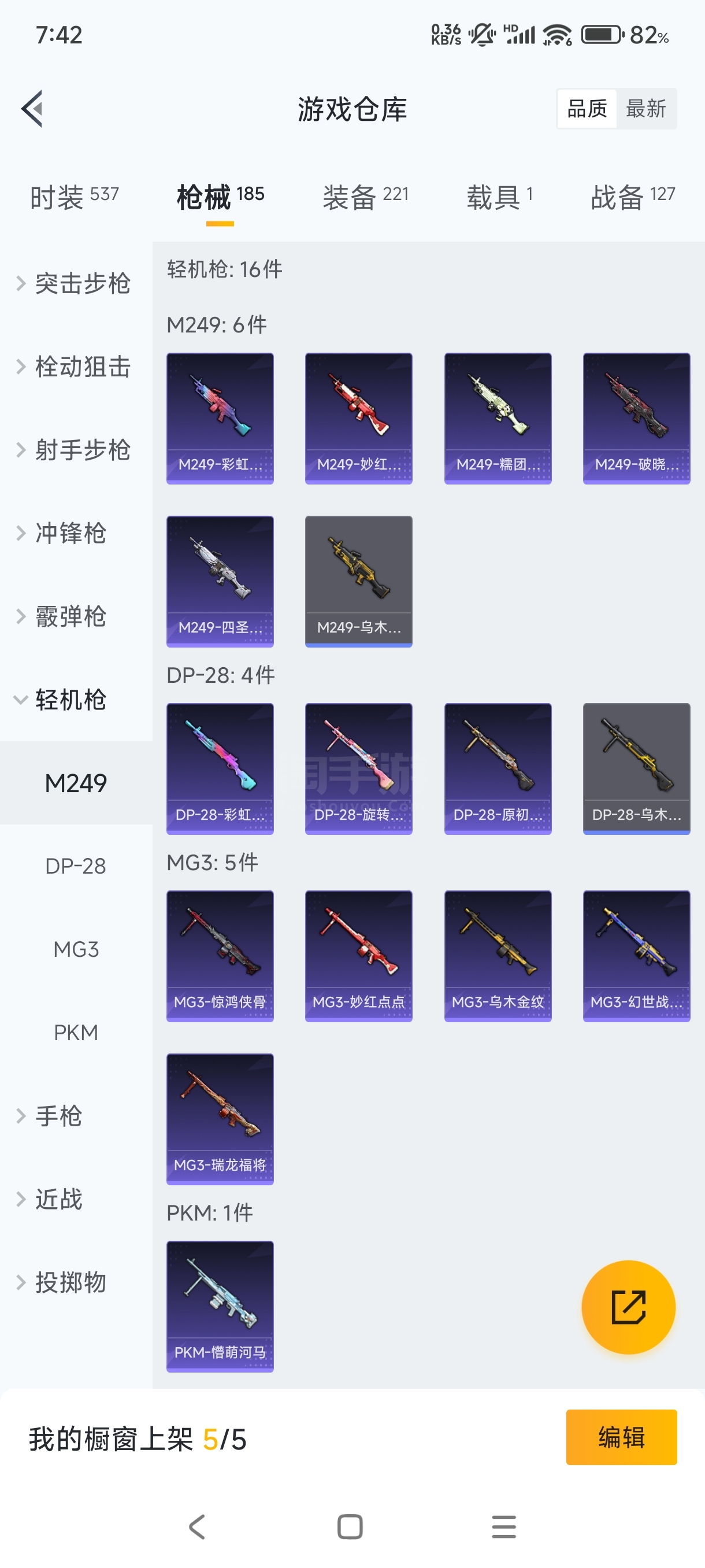Open the M249-妙红 skin tile
The height and width of the screenshot is (1568, 705).
[x=358, y=419]
